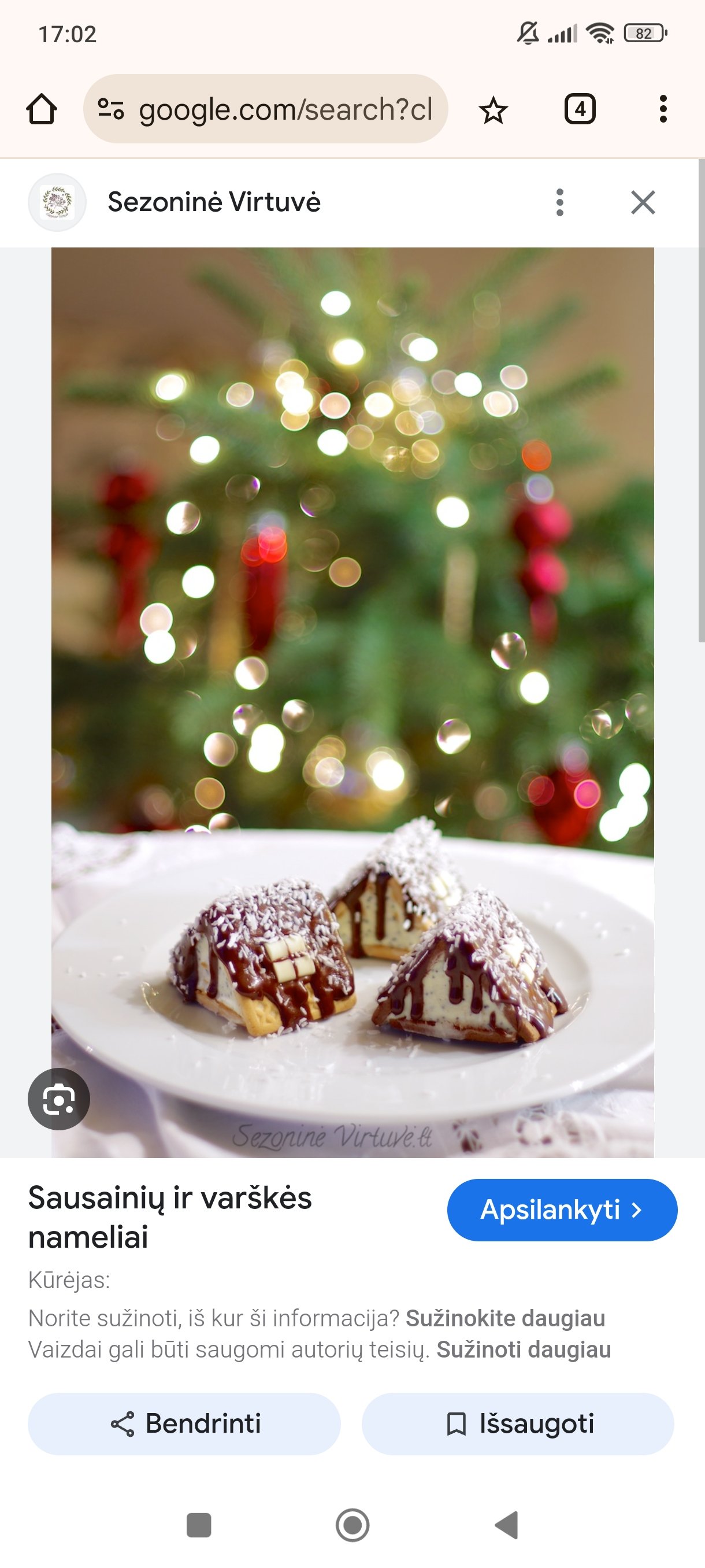Save the image with Išsaugoti
Viewport: 705px width, 1568px height.
point(518,1423)
